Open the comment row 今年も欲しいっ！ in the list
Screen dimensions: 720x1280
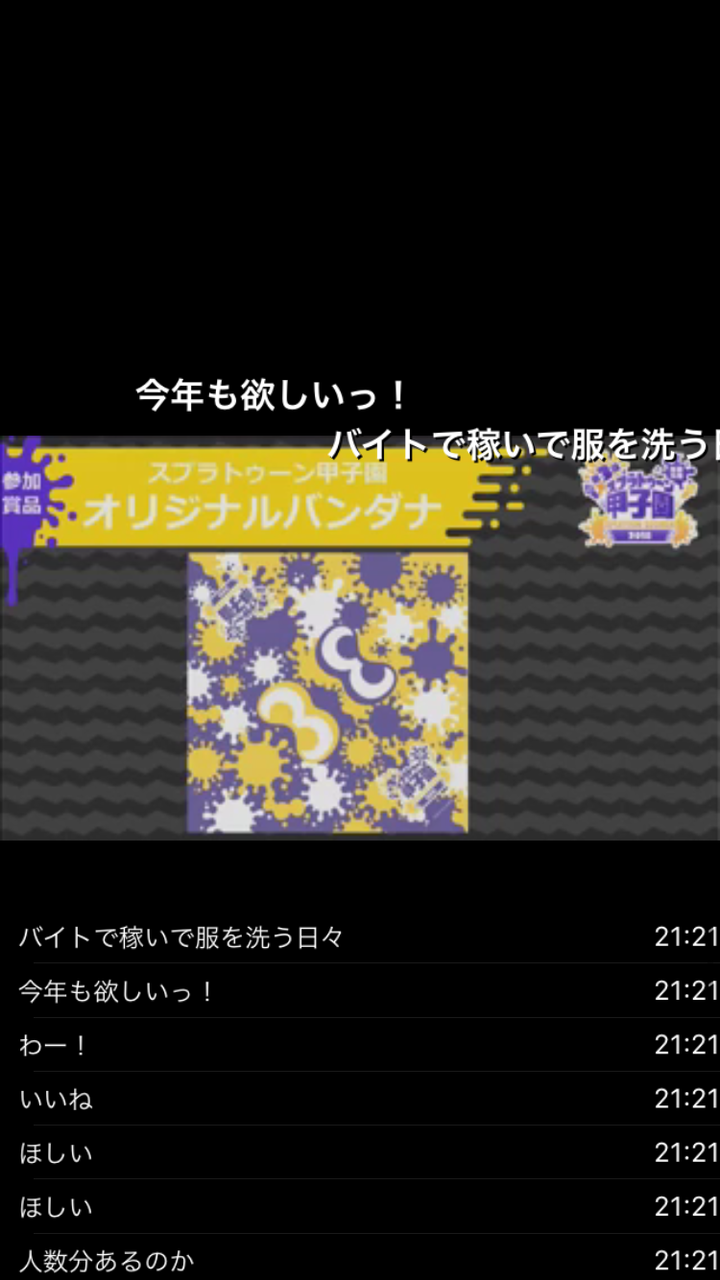click(360, 991)
